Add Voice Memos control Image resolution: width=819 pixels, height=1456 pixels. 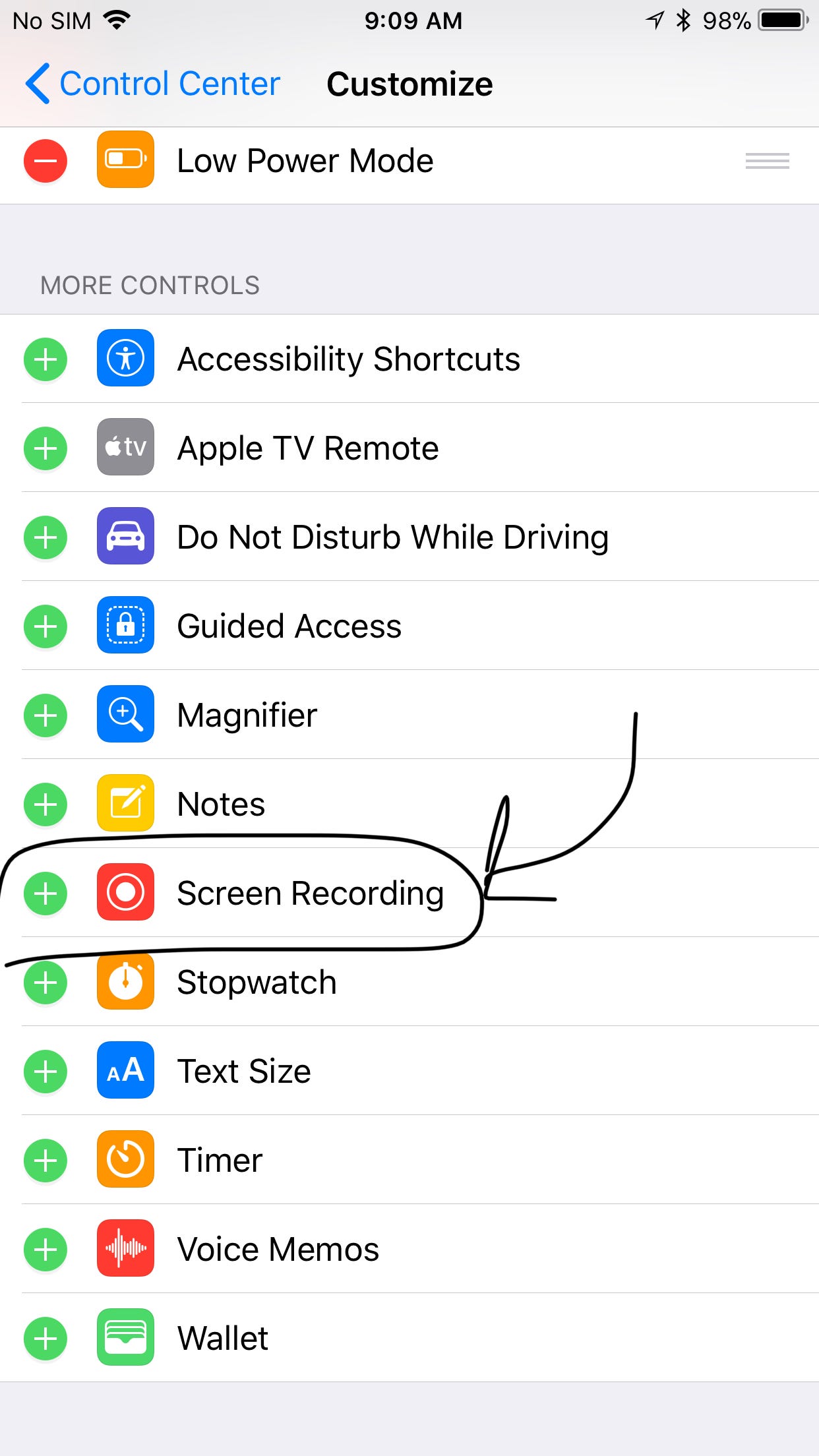pos(45,1250)
